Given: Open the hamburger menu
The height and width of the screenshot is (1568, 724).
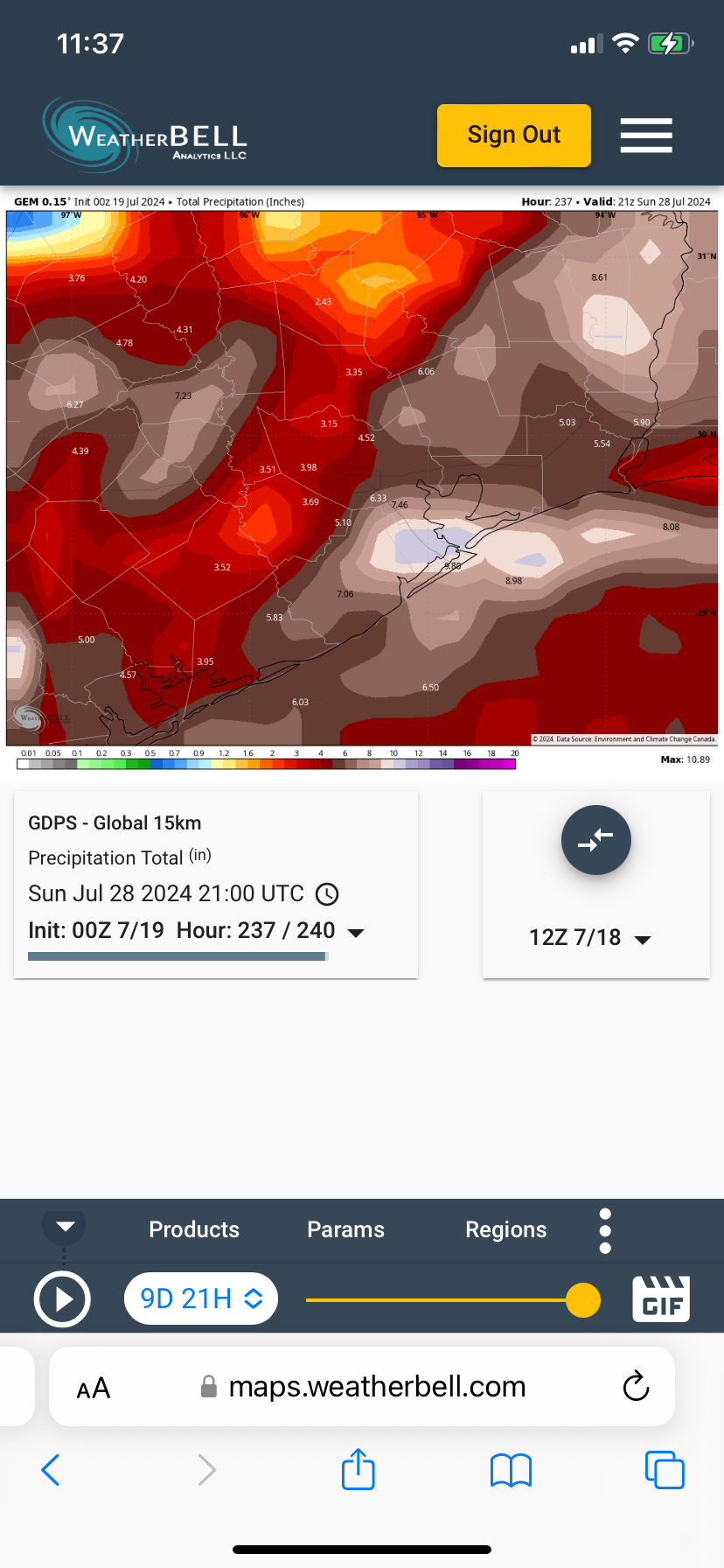Looking at the screenshot, I should pos(646,136).
